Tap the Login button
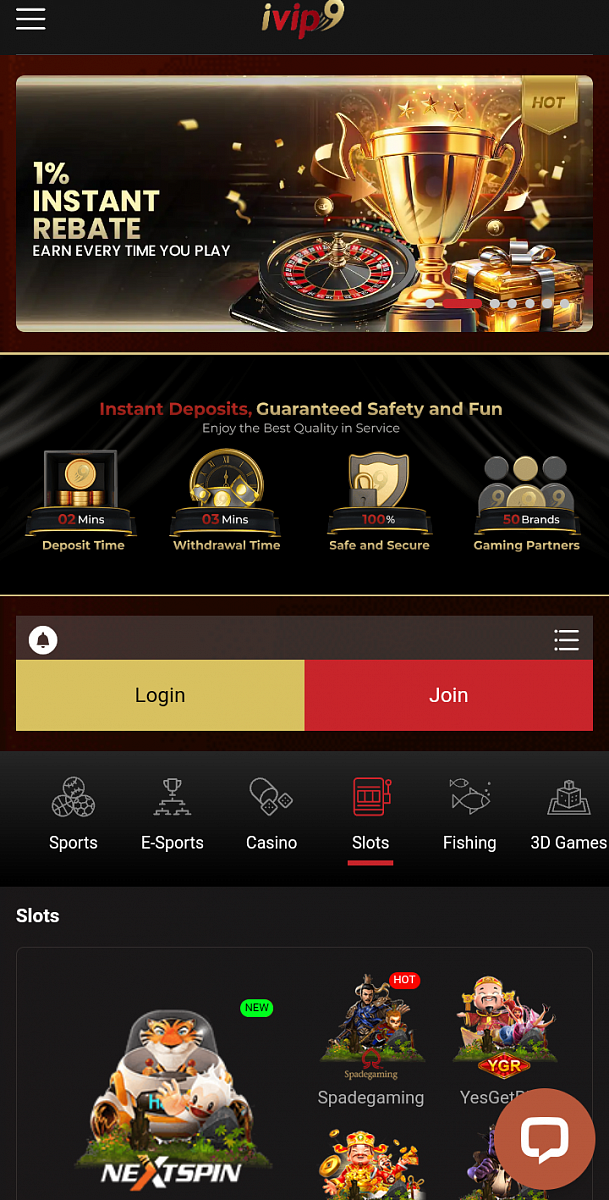The height and width of the screenshot is (1200, 609). tap(160, 695)
